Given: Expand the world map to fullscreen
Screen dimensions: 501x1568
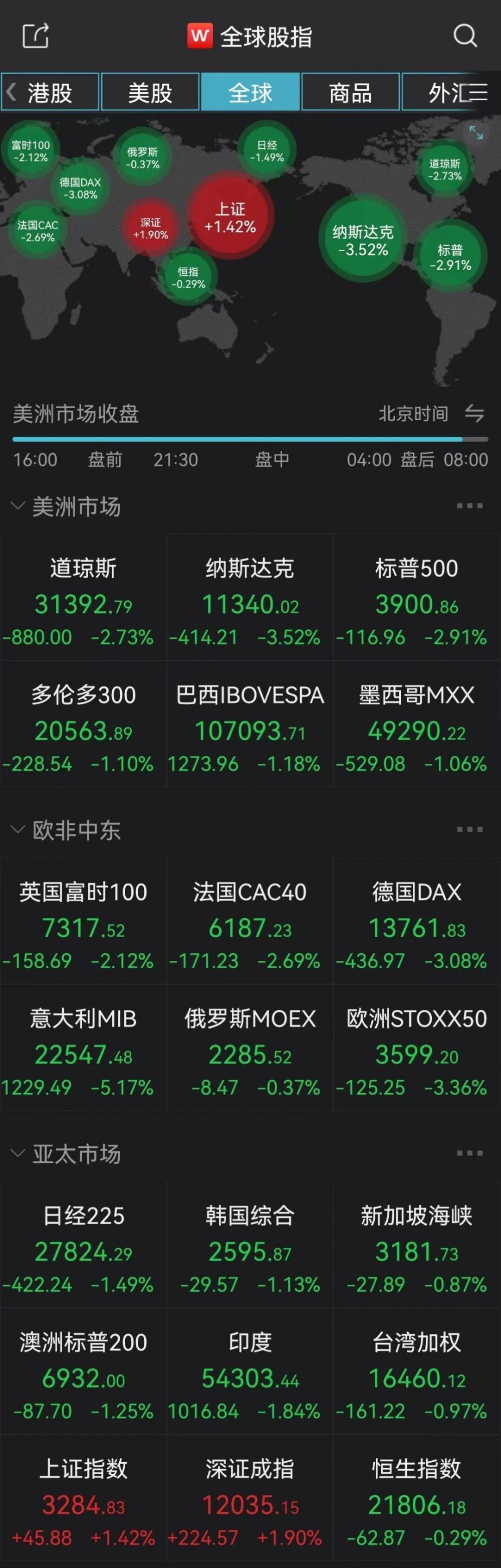Looking at the screenshot, I should pos(476,132).
